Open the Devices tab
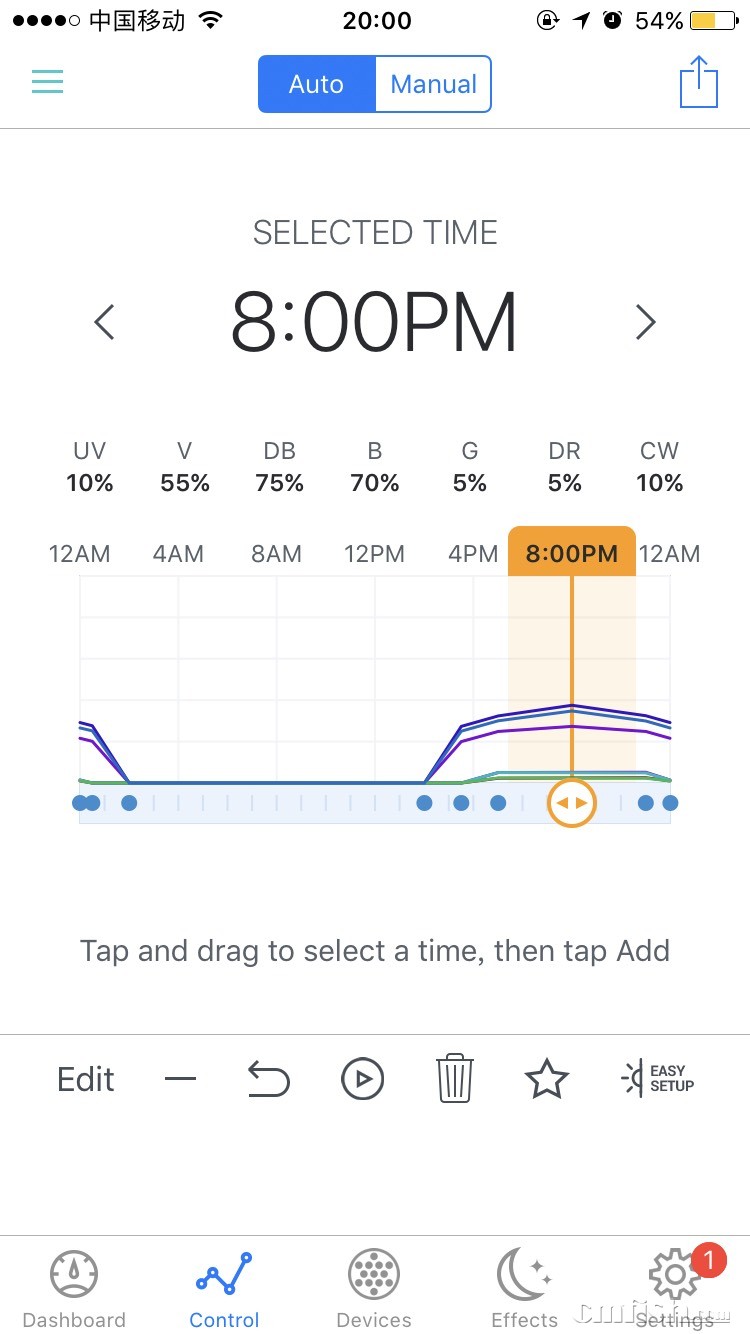The height and width of the screenshot is (1334, 750). [x=374, y=1290]
